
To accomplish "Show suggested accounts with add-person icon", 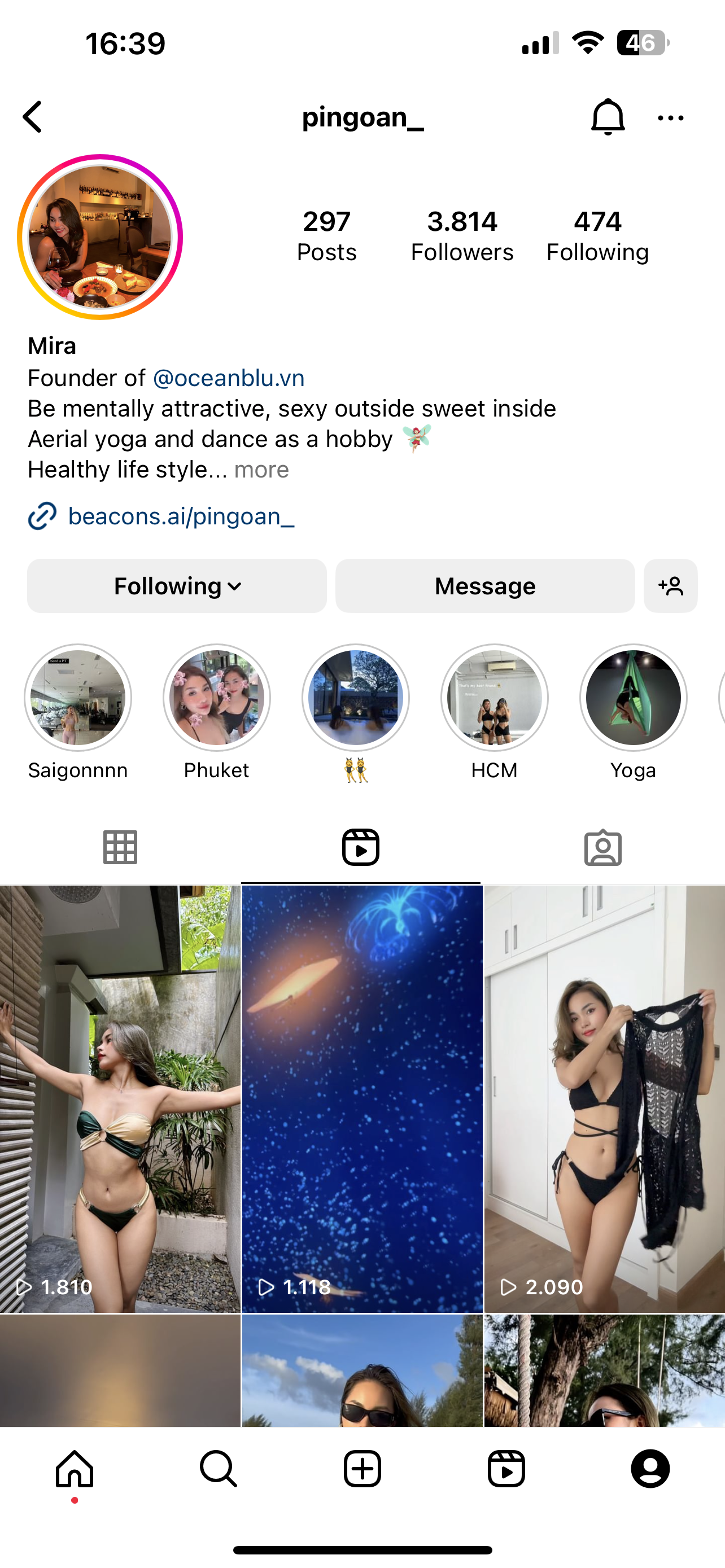I will tap(670, 586).
